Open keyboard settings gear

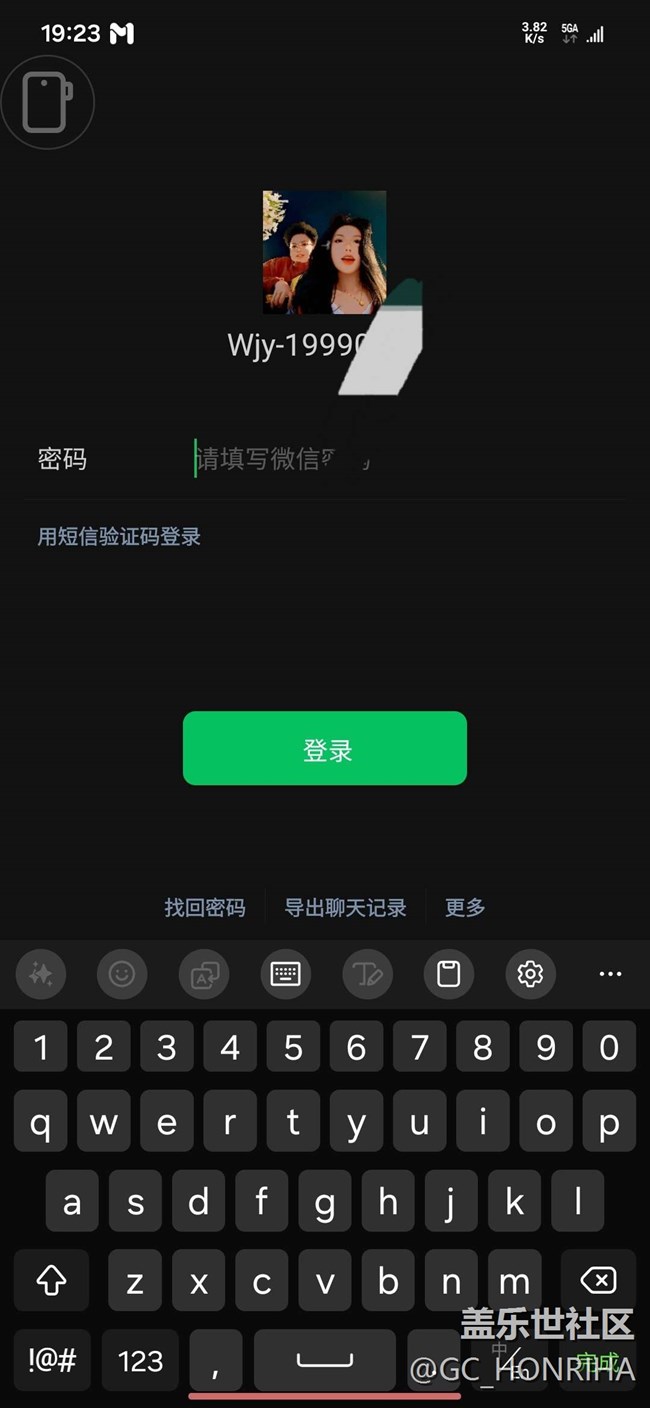530,973
